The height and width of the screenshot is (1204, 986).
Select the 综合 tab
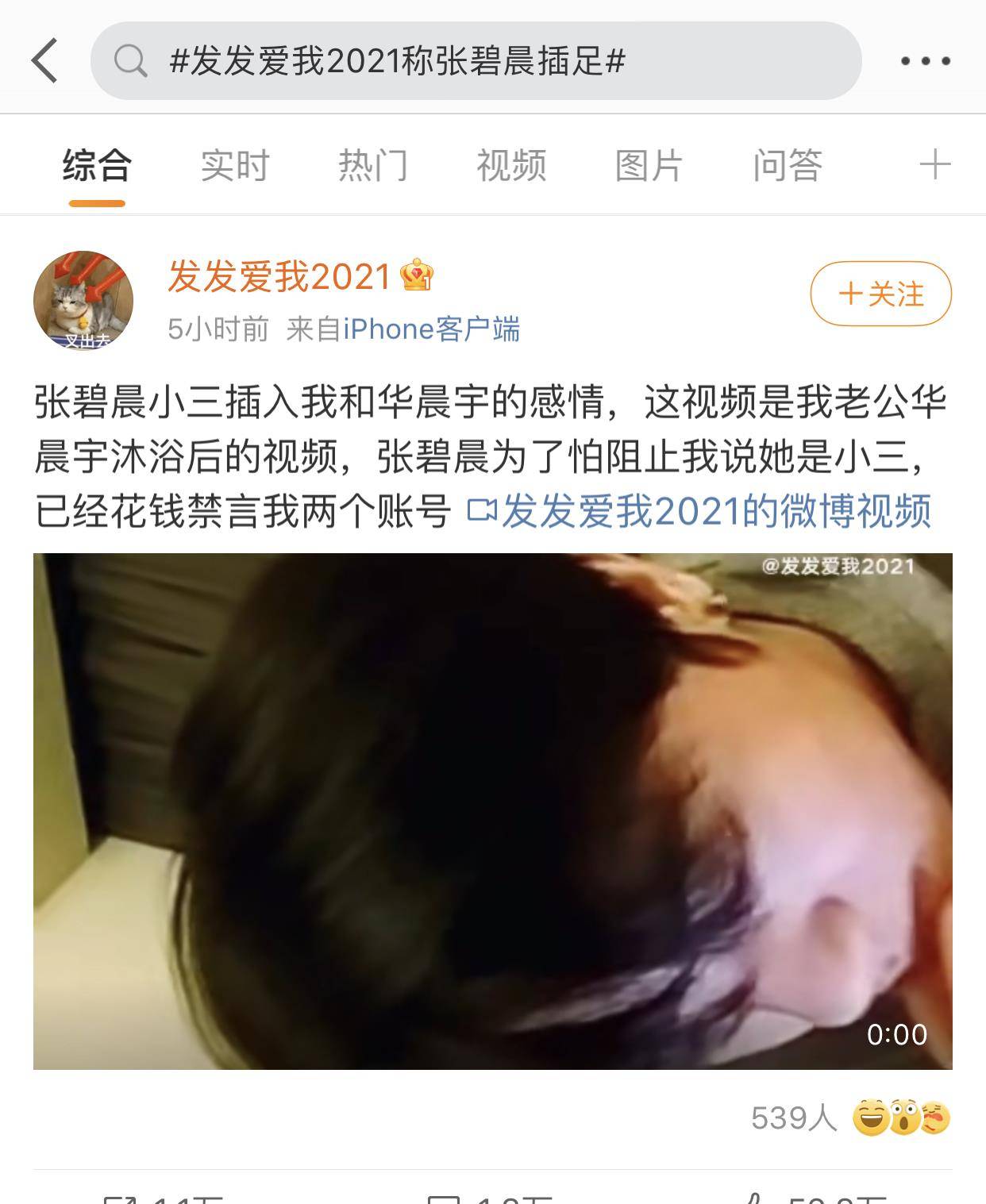(x=97, y=166)
